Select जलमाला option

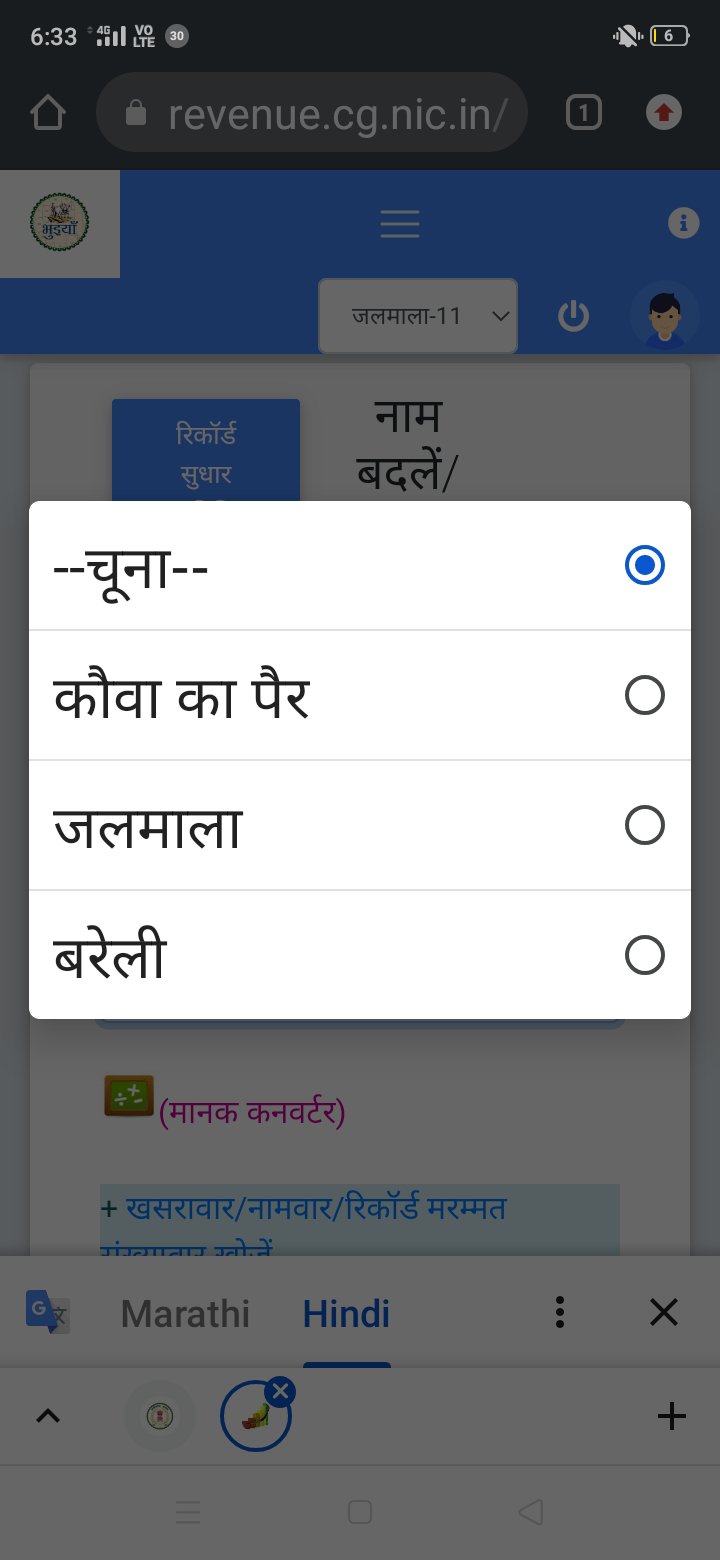359,825
